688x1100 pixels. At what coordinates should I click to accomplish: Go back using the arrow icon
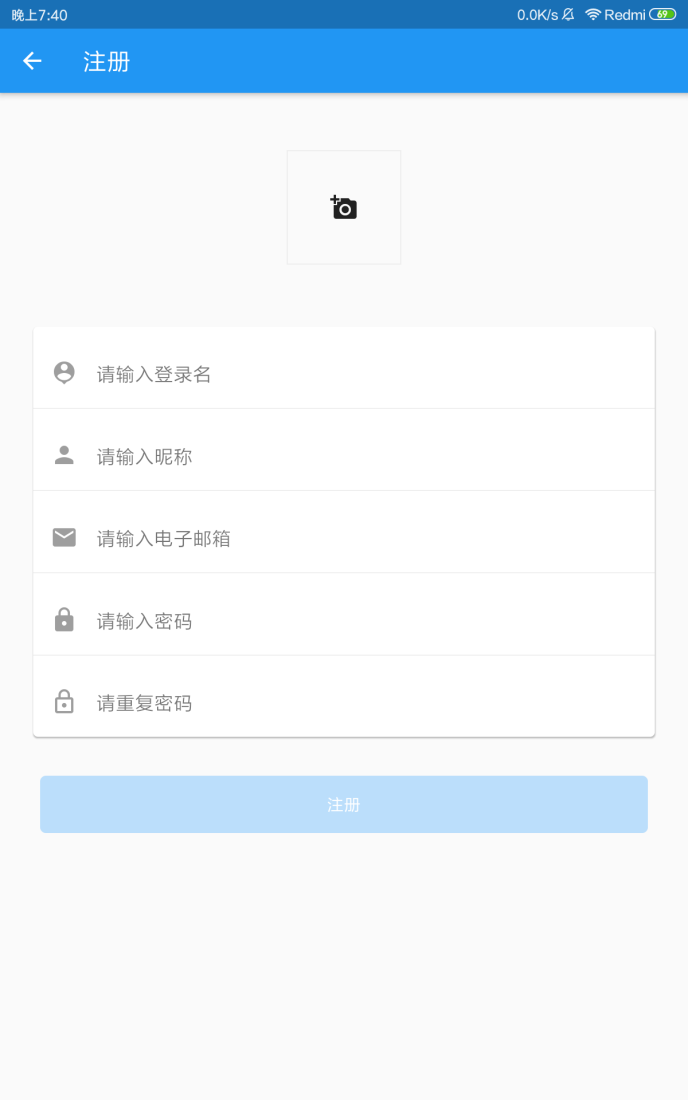point(32,61)
